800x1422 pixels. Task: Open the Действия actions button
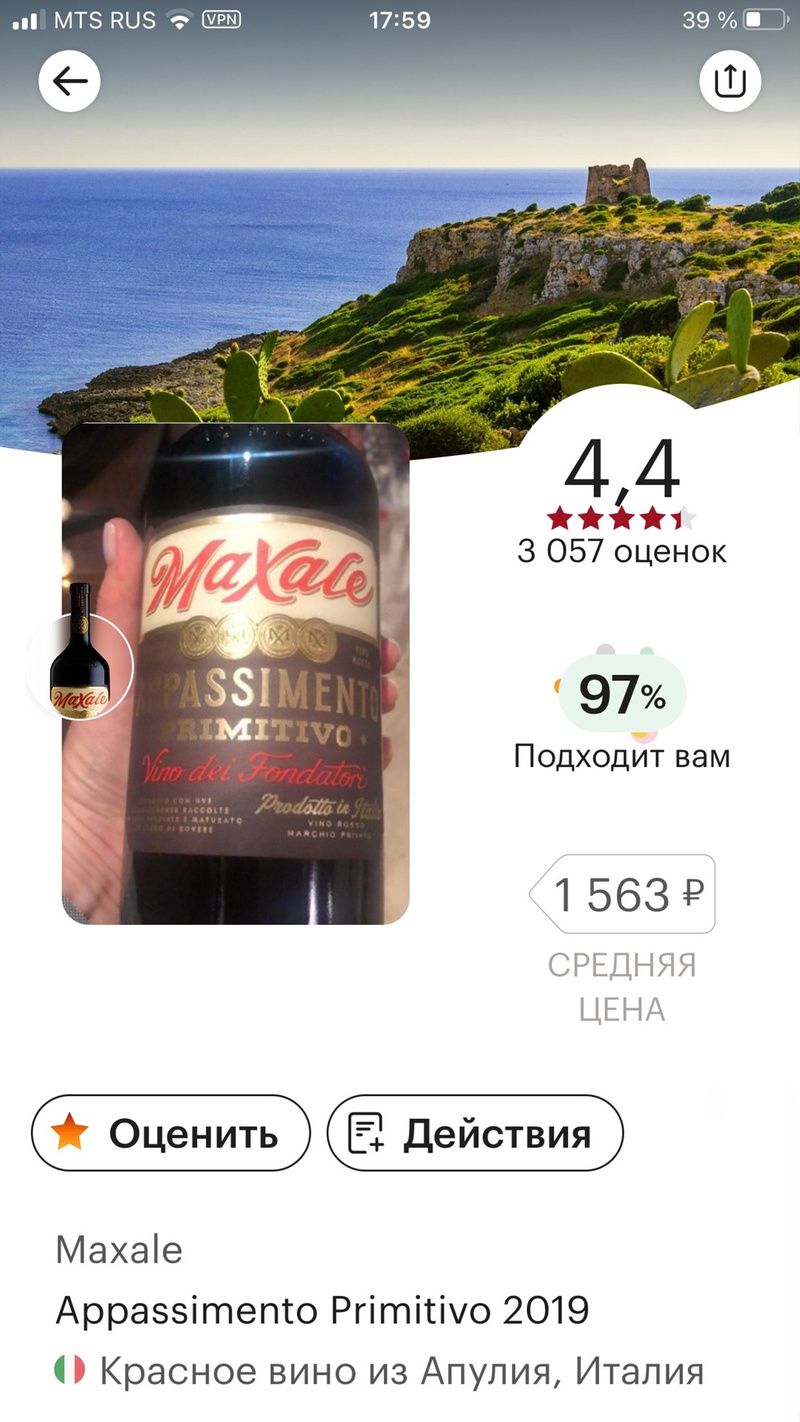pyautogui.click(x=475, y=1133)
